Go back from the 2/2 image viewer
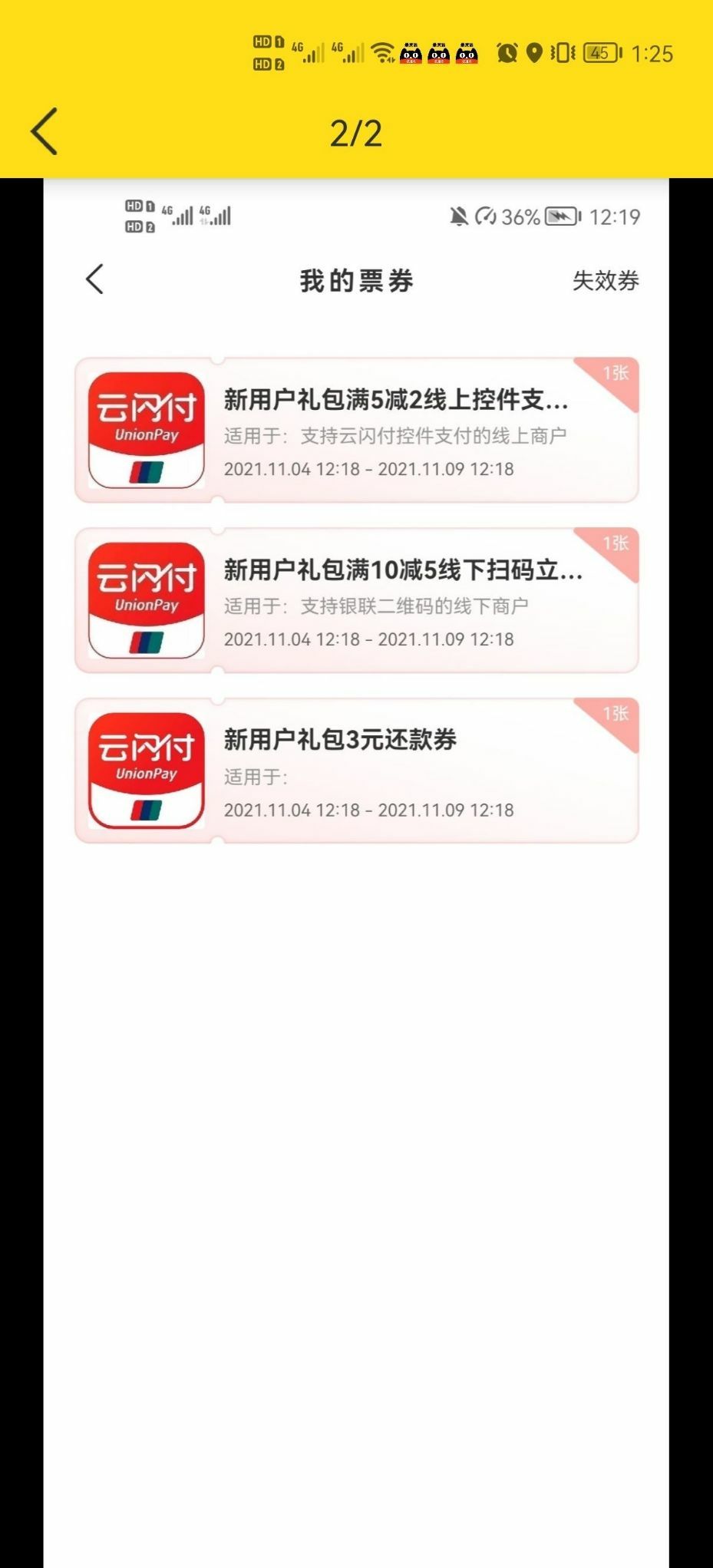This screenshot has height=1568, width=713. coord(45,131)
